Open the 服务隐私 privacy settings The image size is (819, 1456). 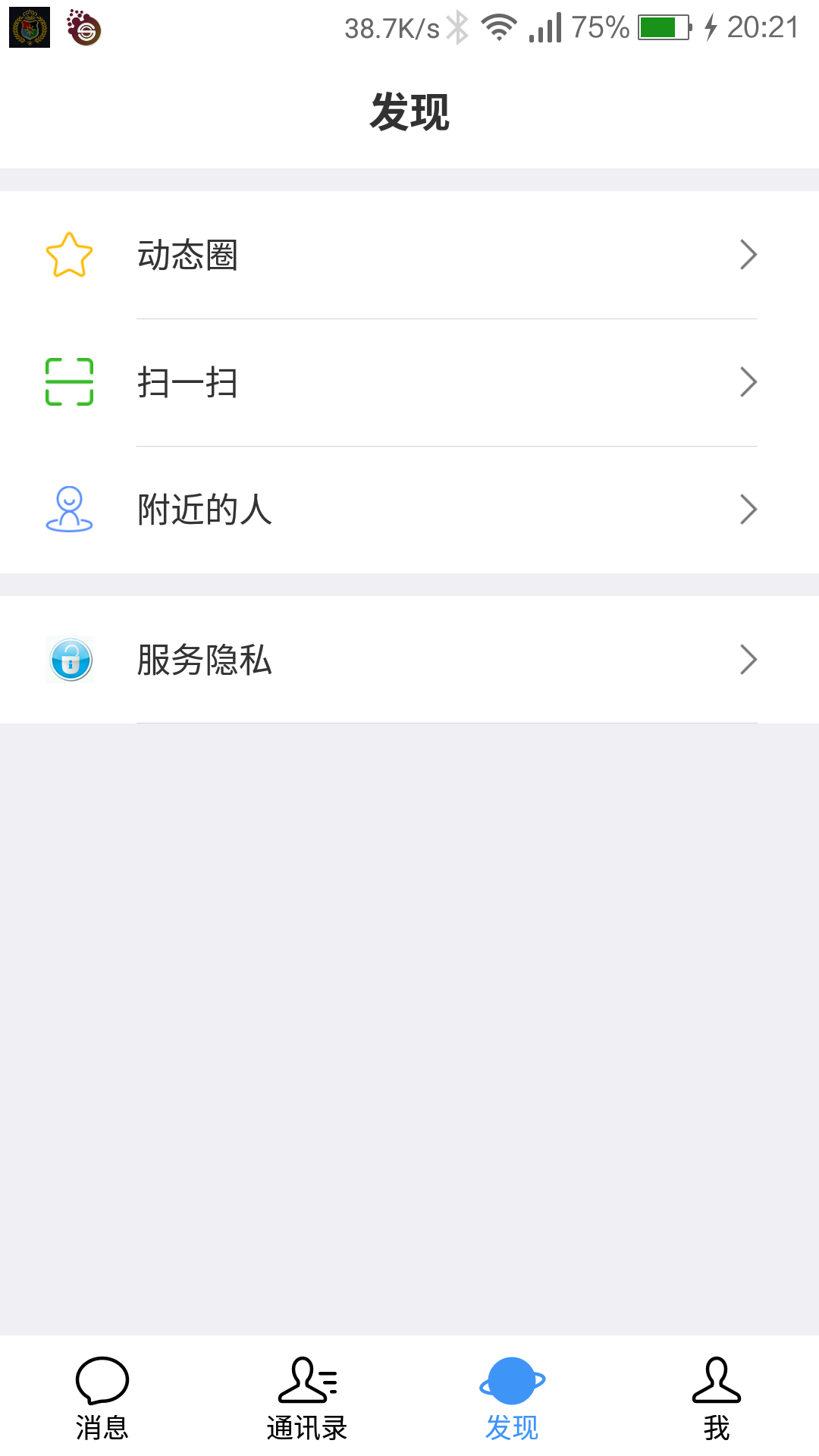[x=303, y=660]
